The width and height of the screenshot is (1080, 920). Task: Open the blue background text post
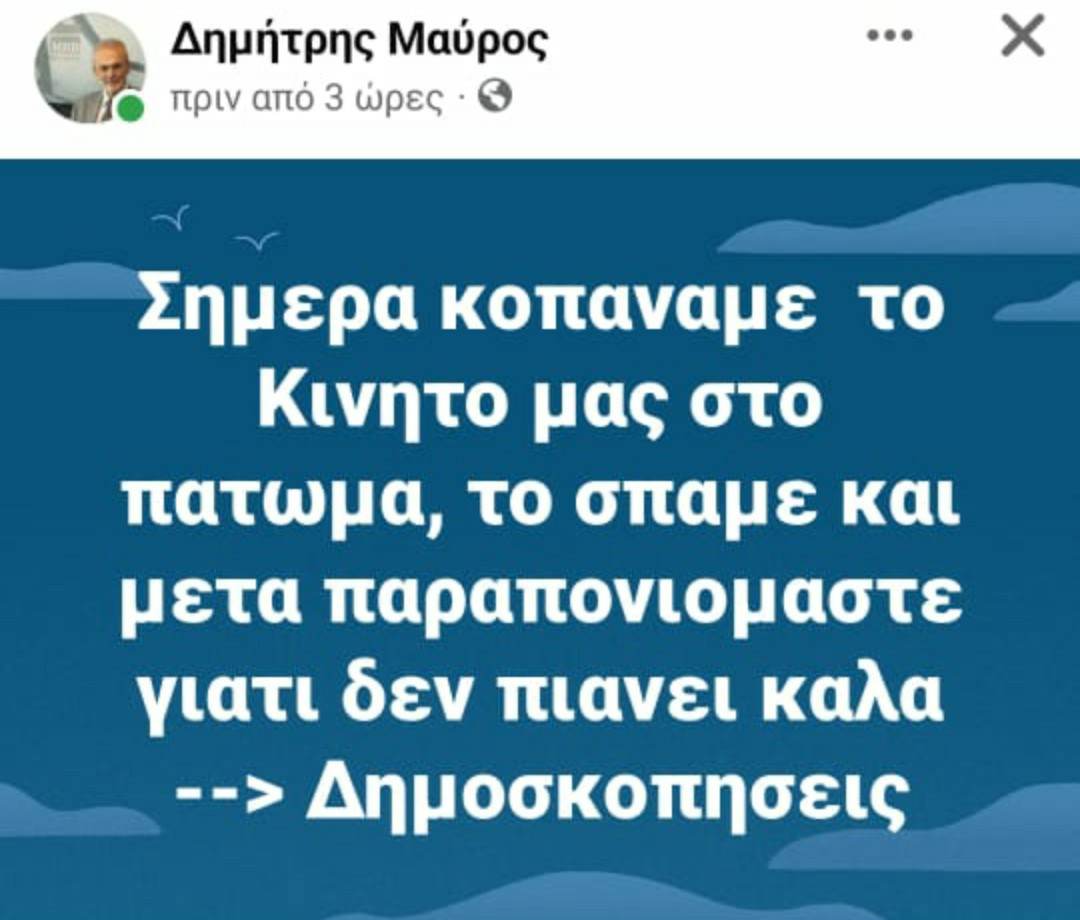(540, 540)
